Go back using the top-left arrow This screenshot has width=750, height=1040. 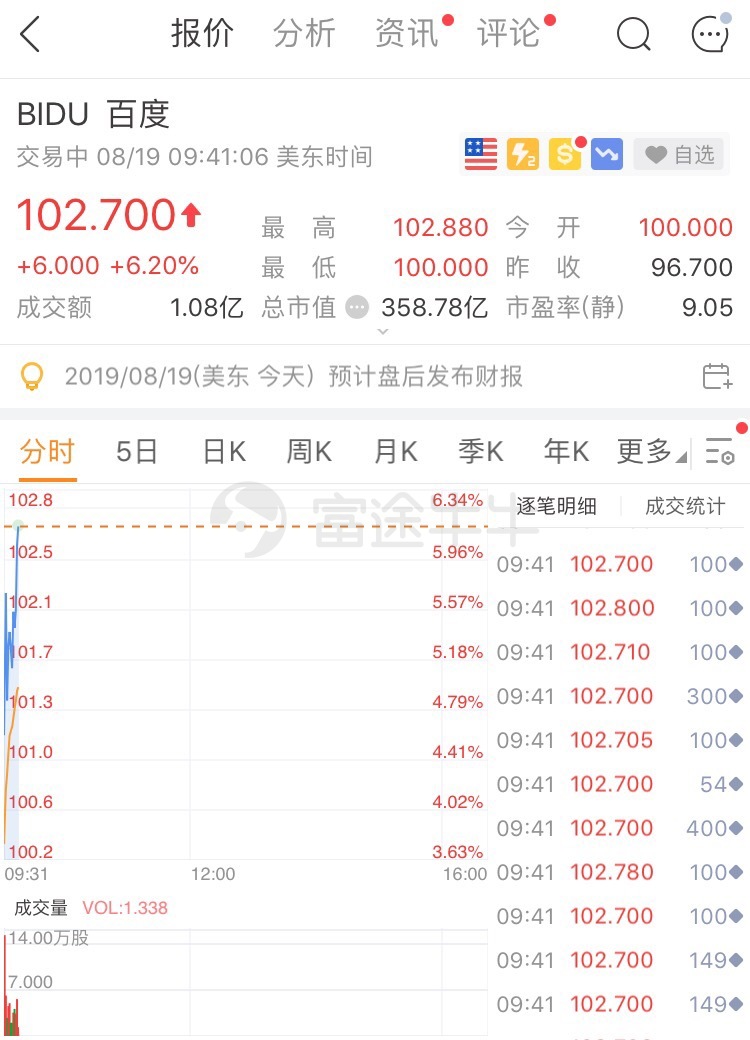pyautogui.click(x=30, y=35)
